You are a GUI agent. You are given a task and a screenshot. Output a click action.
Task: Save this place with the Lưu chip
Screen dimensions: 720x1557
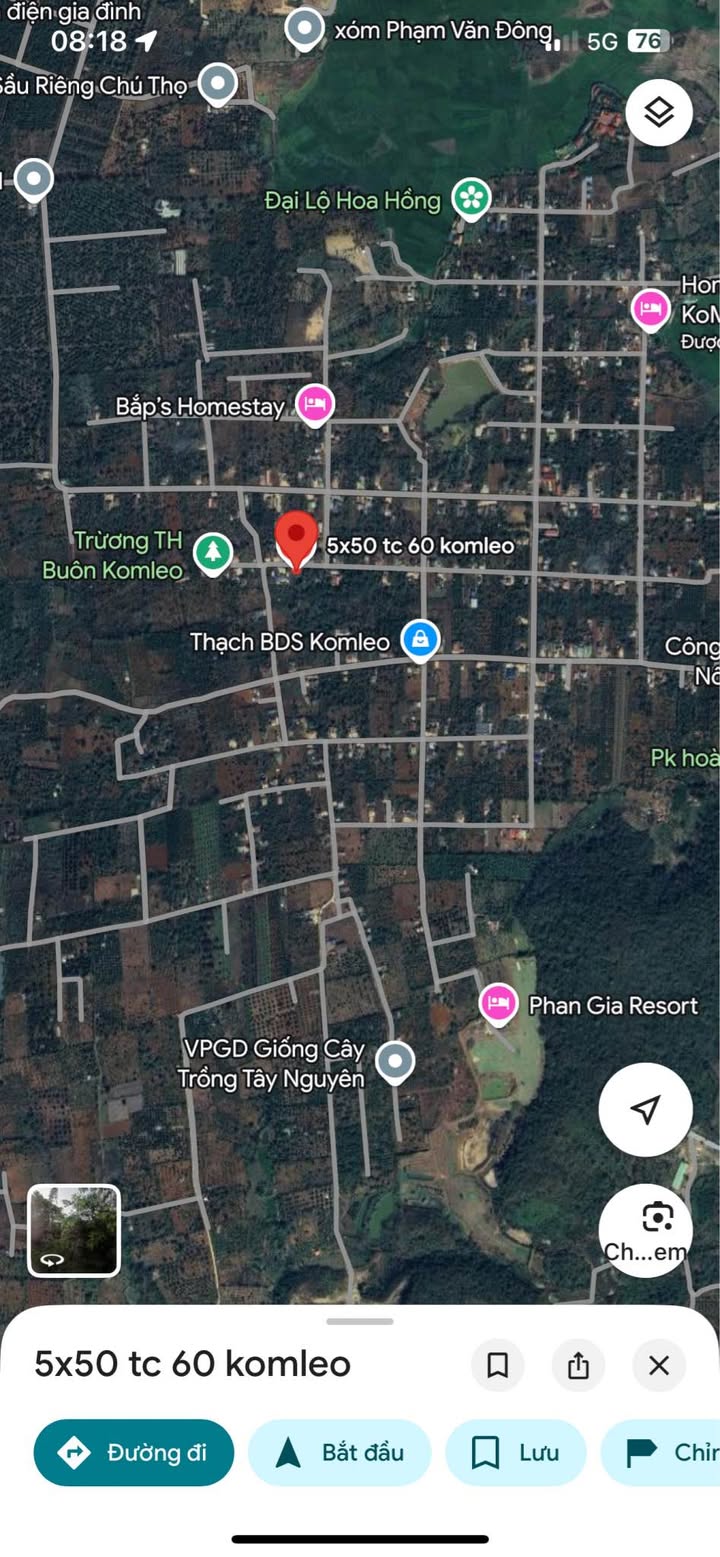click(516, 1452)
